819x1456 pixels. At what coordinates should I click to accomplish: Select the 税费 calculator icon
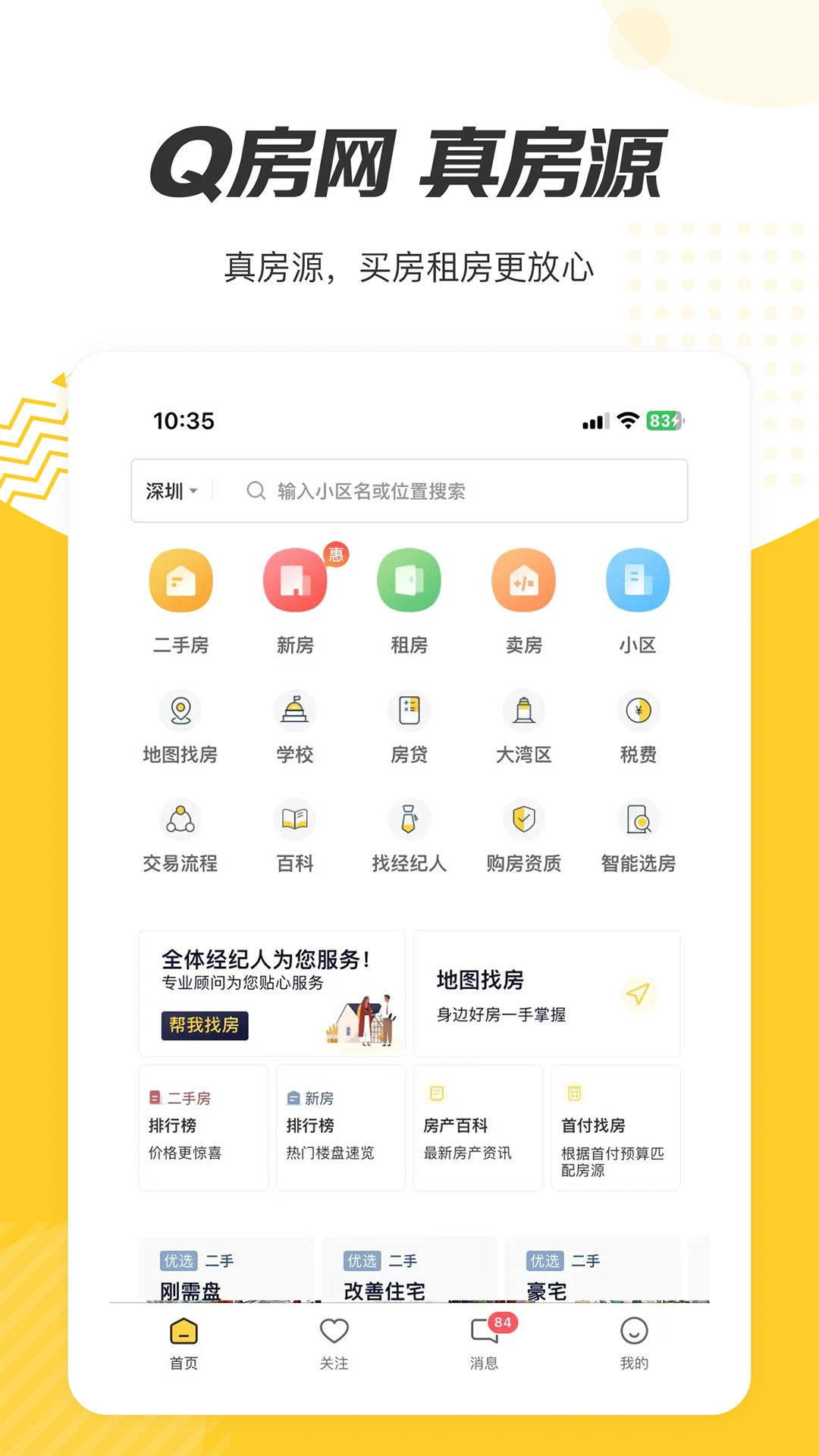[x=639, y=711]
